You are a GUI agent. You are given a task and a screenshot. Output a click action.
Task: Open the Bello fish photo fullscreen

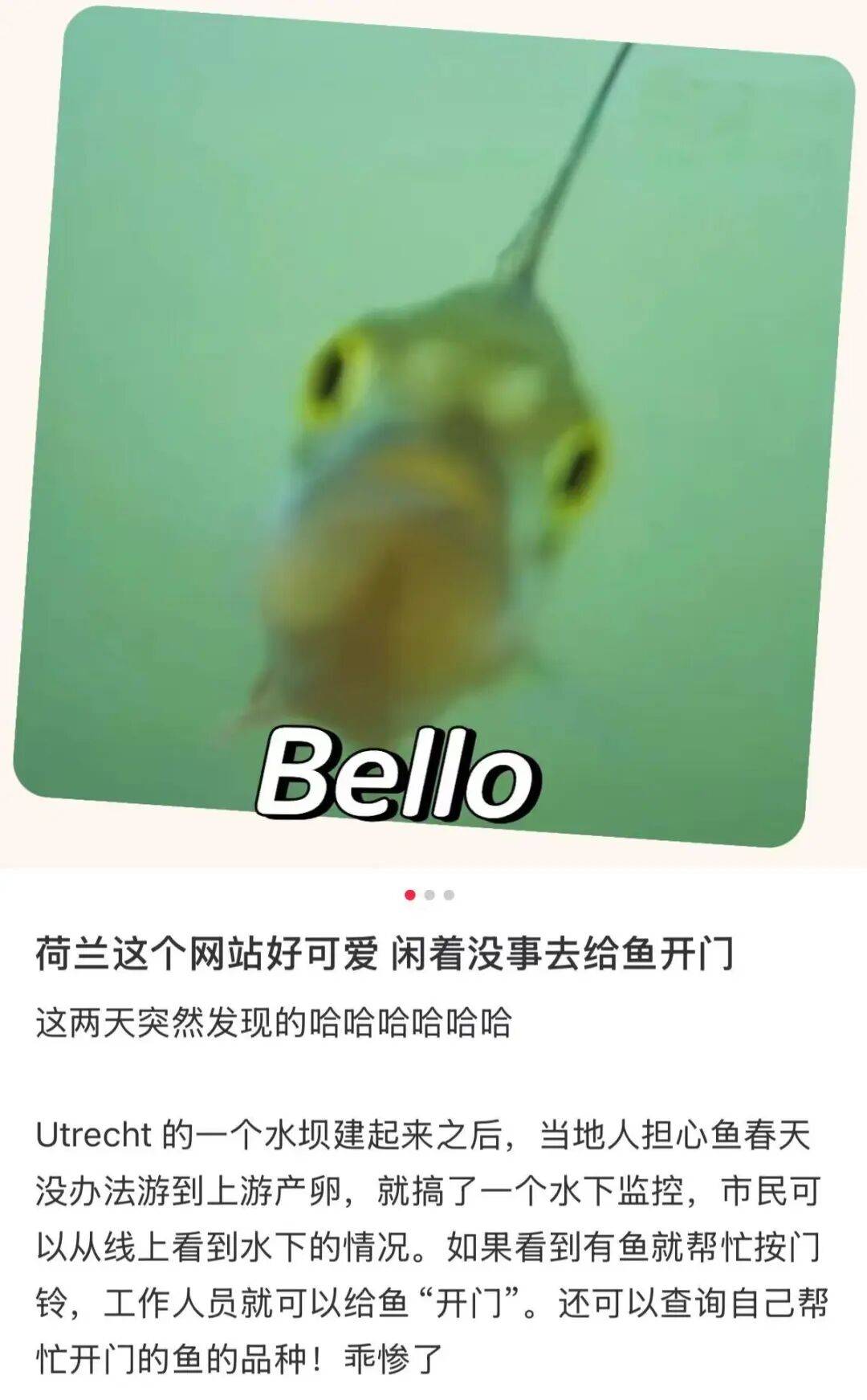[433, 426]
